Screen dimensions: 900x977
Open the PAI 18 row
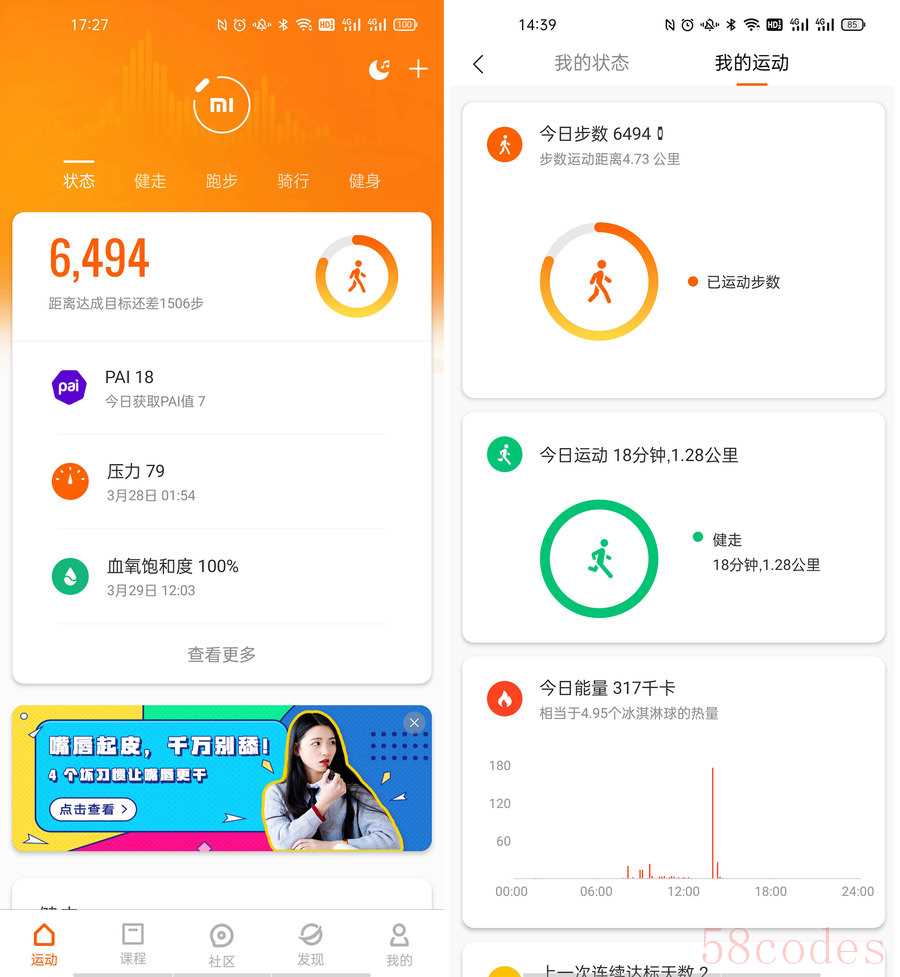pos(222,387)
